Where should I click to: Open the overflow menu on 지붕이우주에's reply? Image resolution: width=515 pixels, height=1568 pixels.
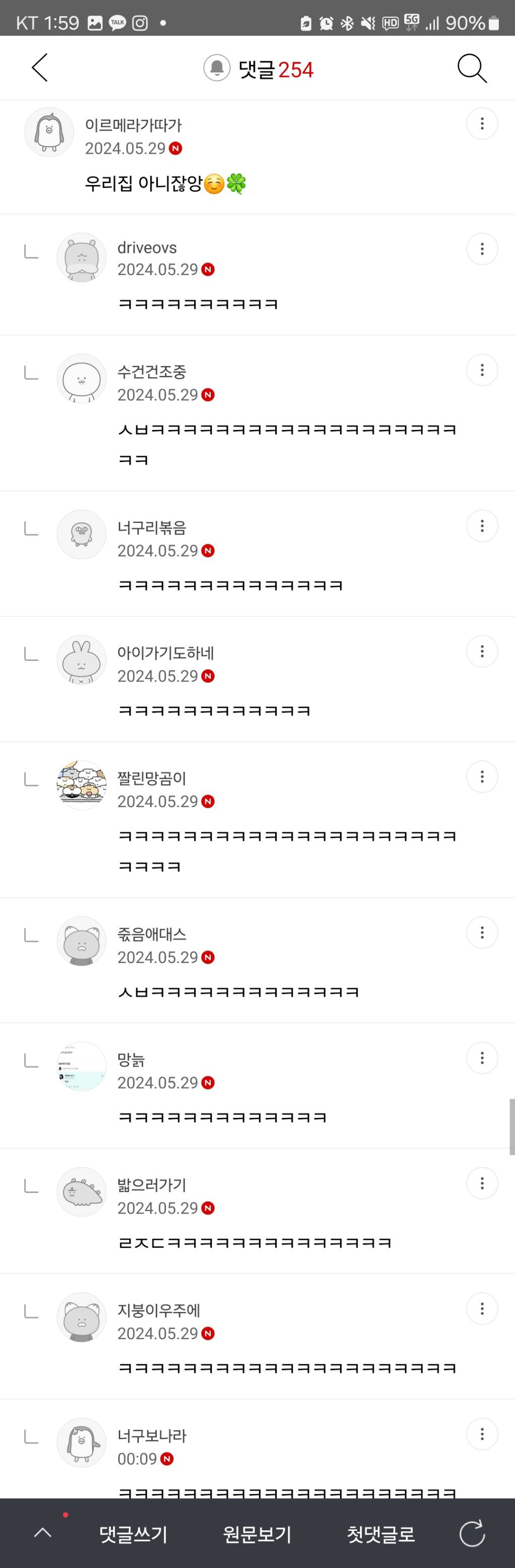(482, 1309)
